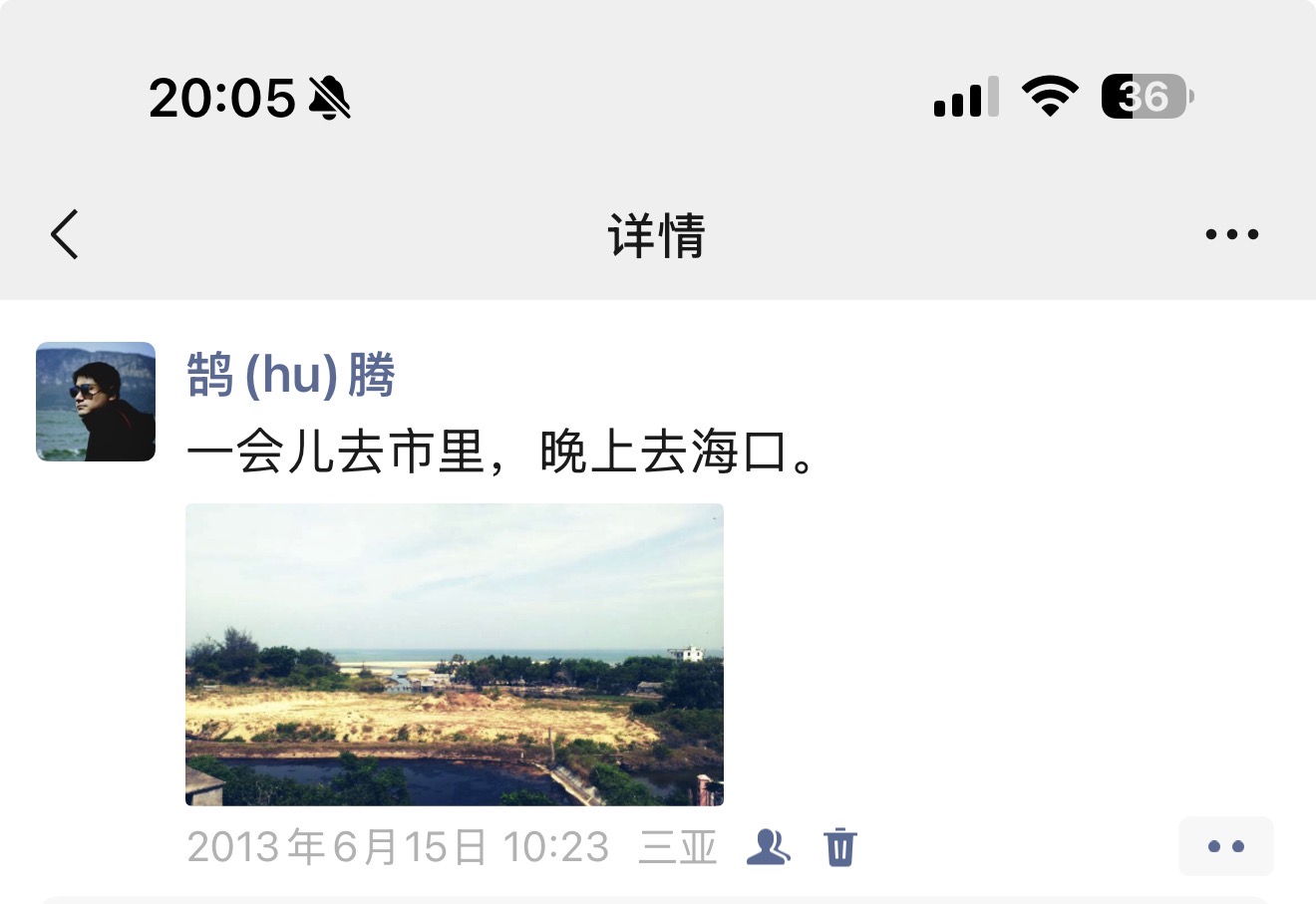This screenshot has height=904, width=1316.
Task: Open the like and comment two-dot button
Action: 1225,846
